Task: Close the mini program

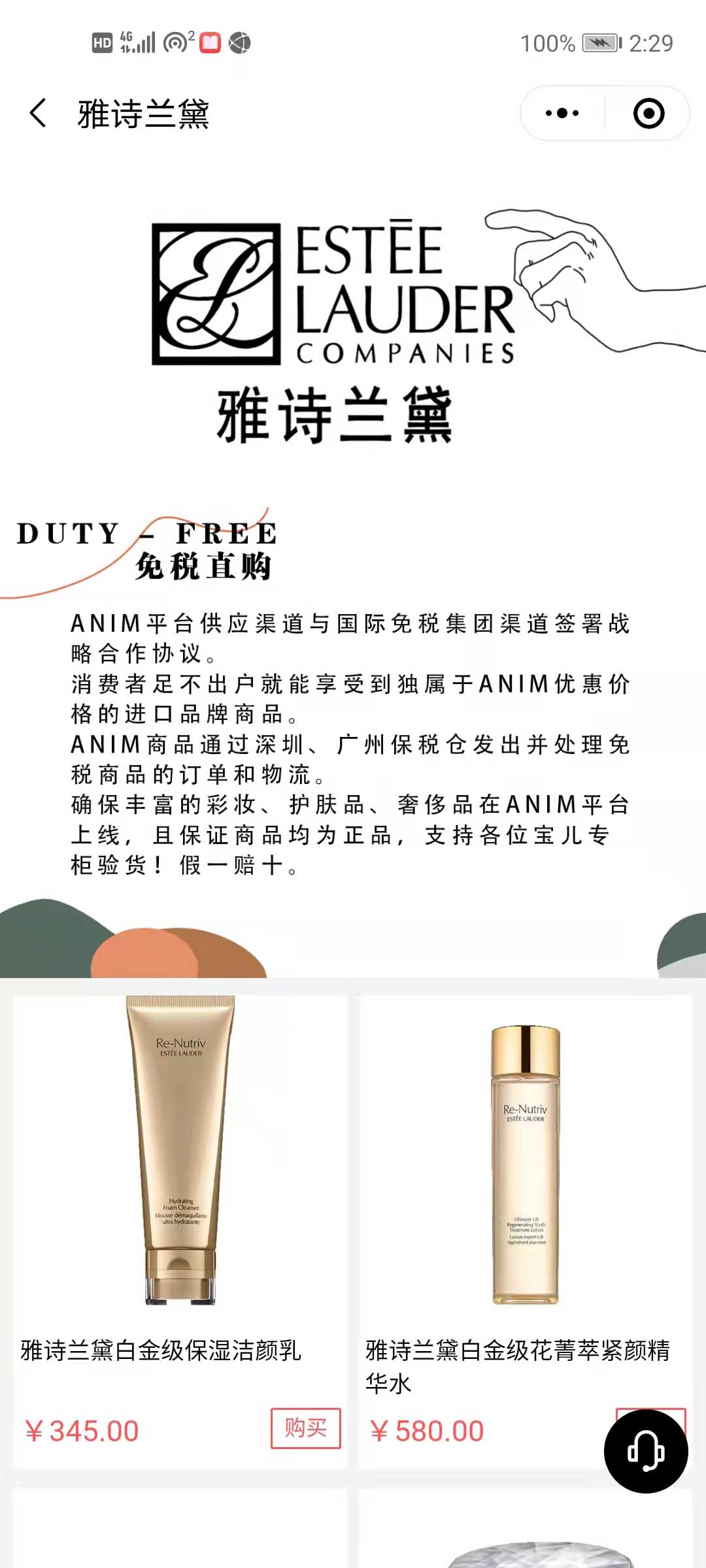Action: point(648,114)
